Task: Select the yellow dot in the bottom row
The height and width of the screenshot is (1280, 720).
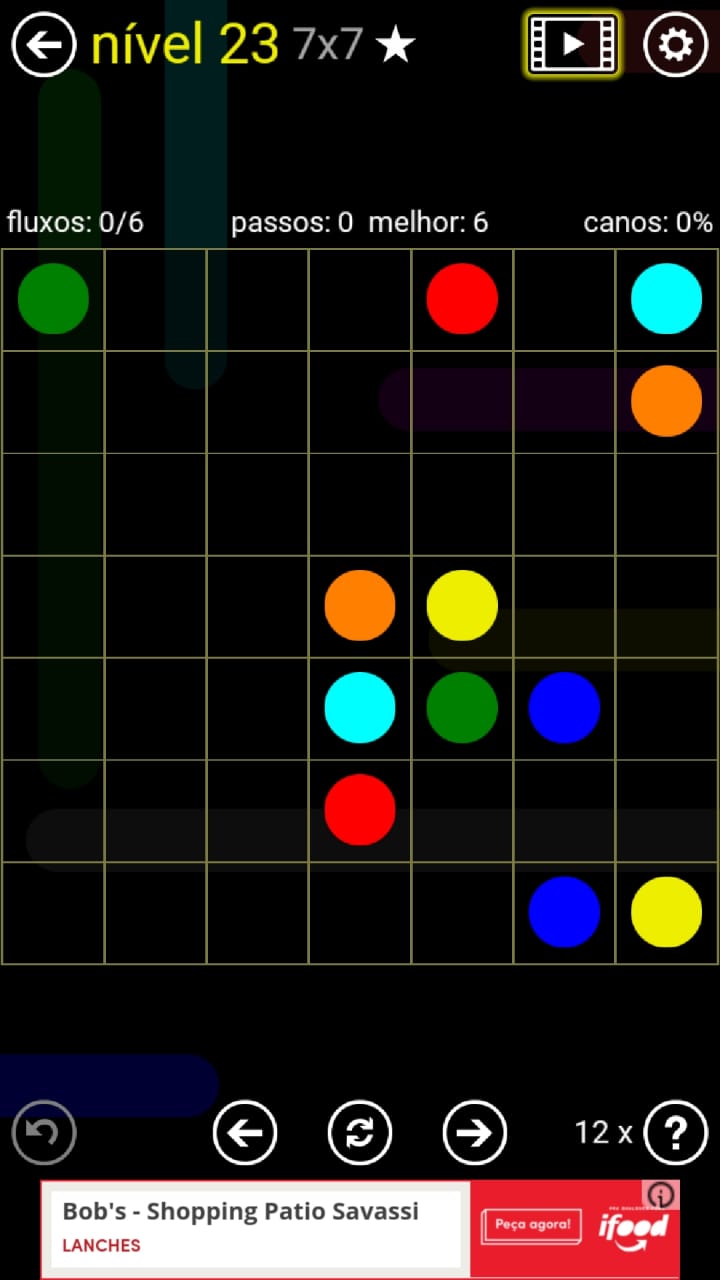Action: (666, 912)
